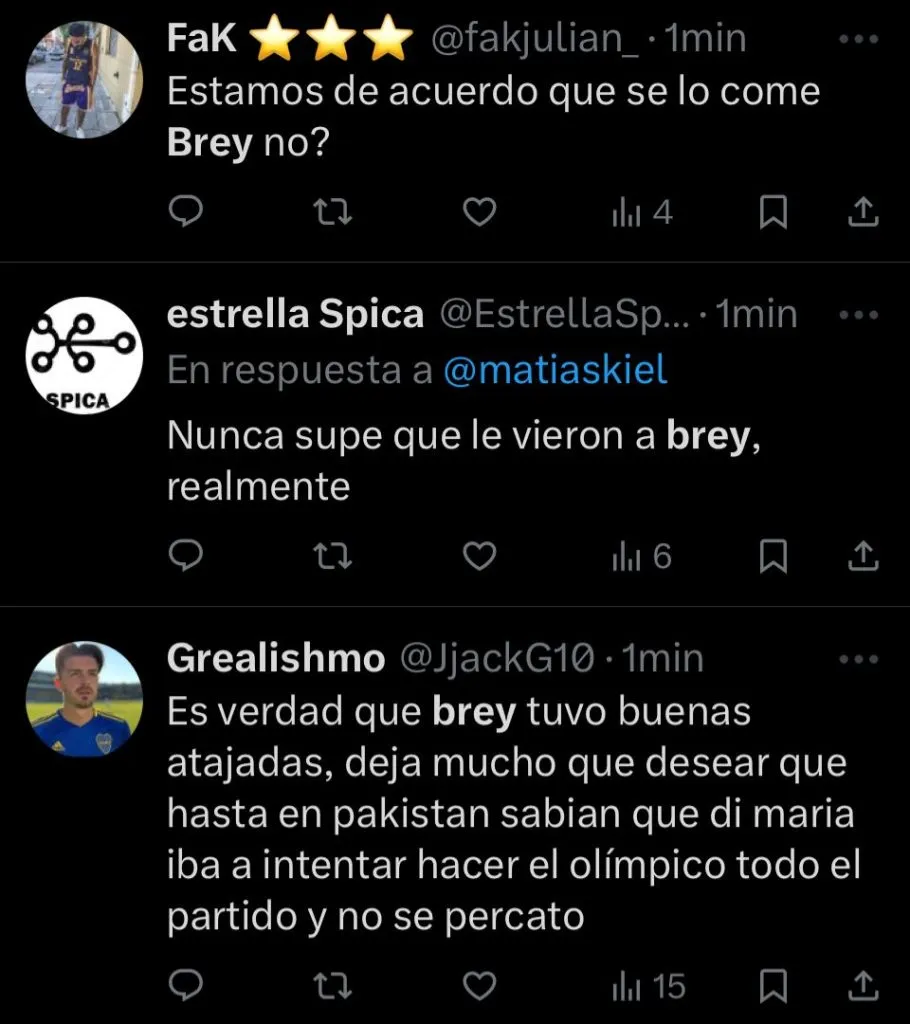Like Grealishmo's tweet
910x1024 pixels.
tap(481, 987)
